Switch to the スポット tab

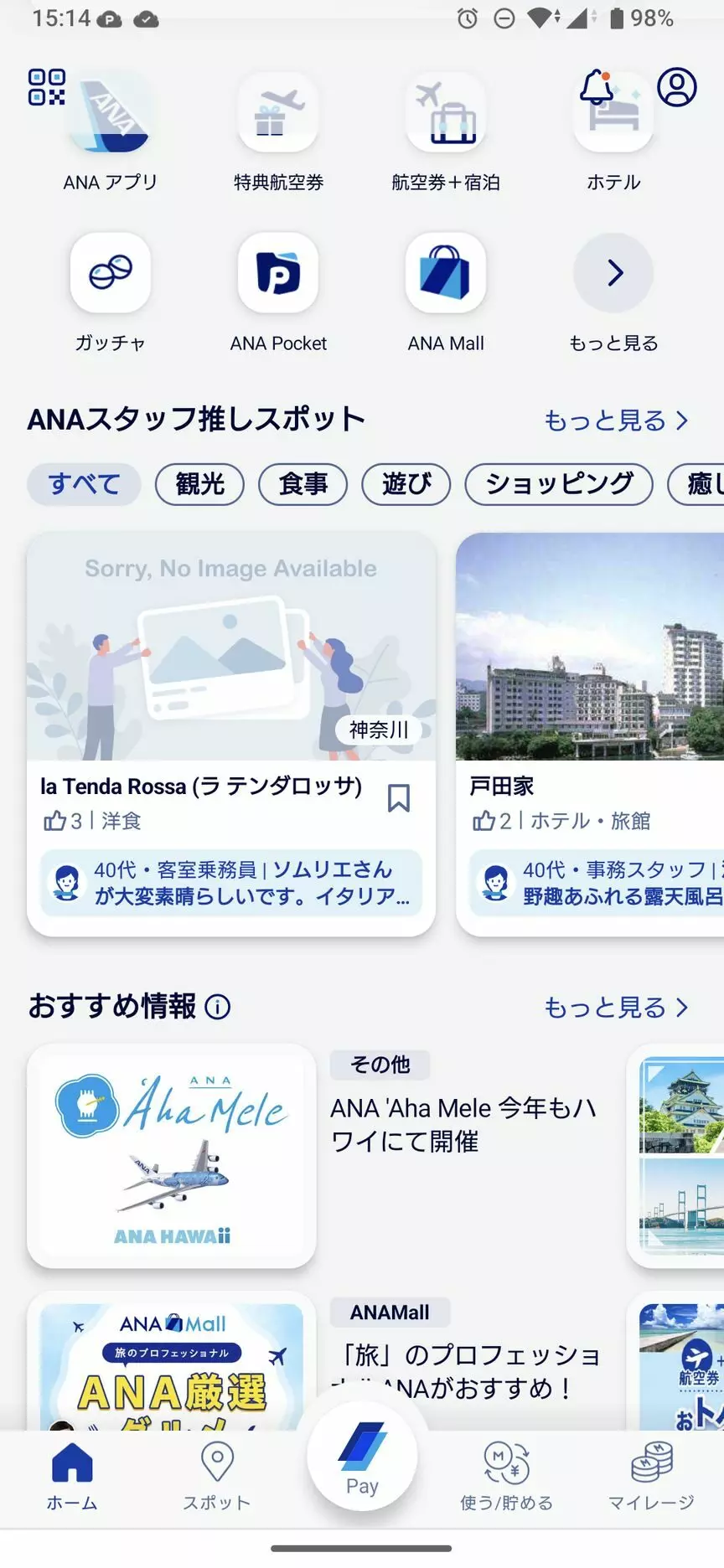(x=217, y=1478)
